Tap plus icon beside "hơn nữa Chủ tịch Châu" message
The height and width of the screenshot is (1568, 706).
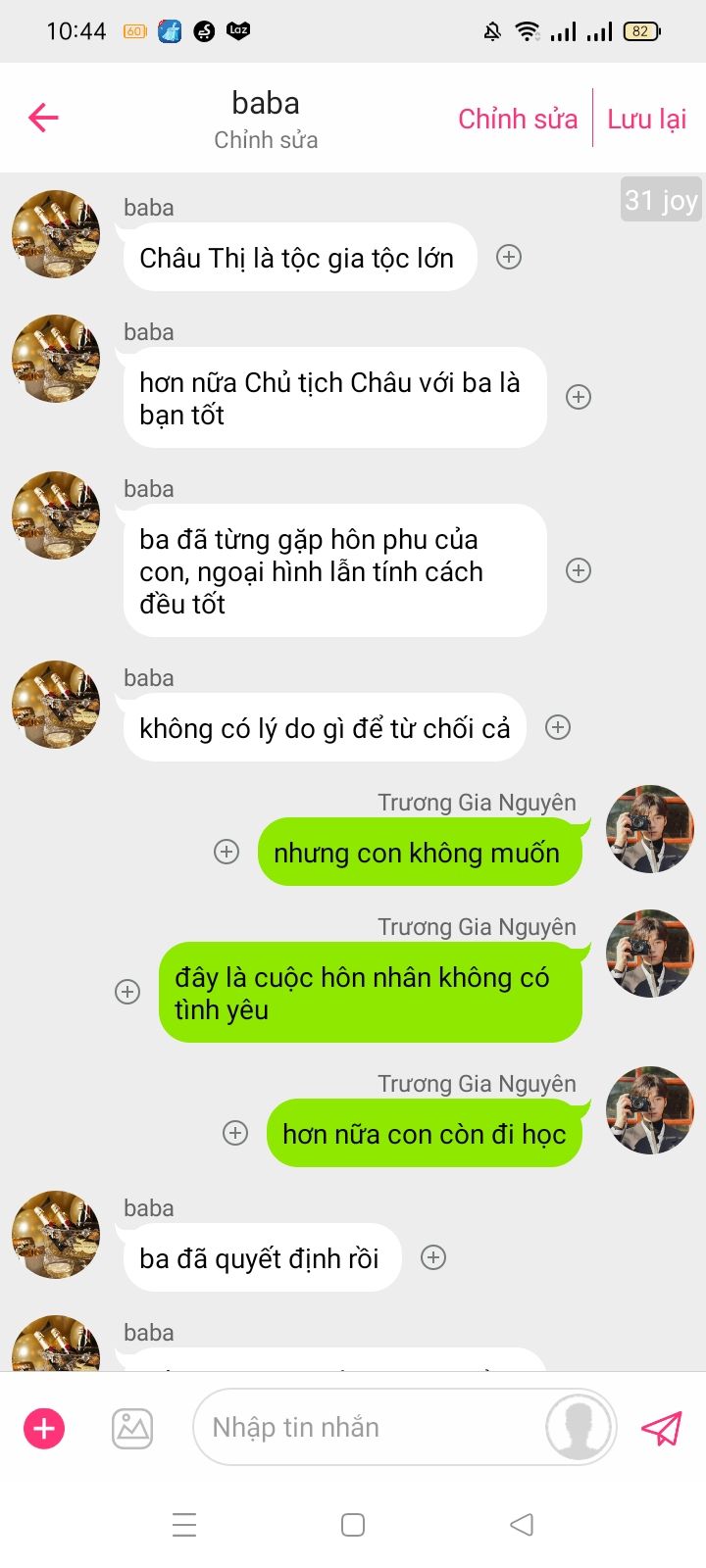(x=579, y=397)
